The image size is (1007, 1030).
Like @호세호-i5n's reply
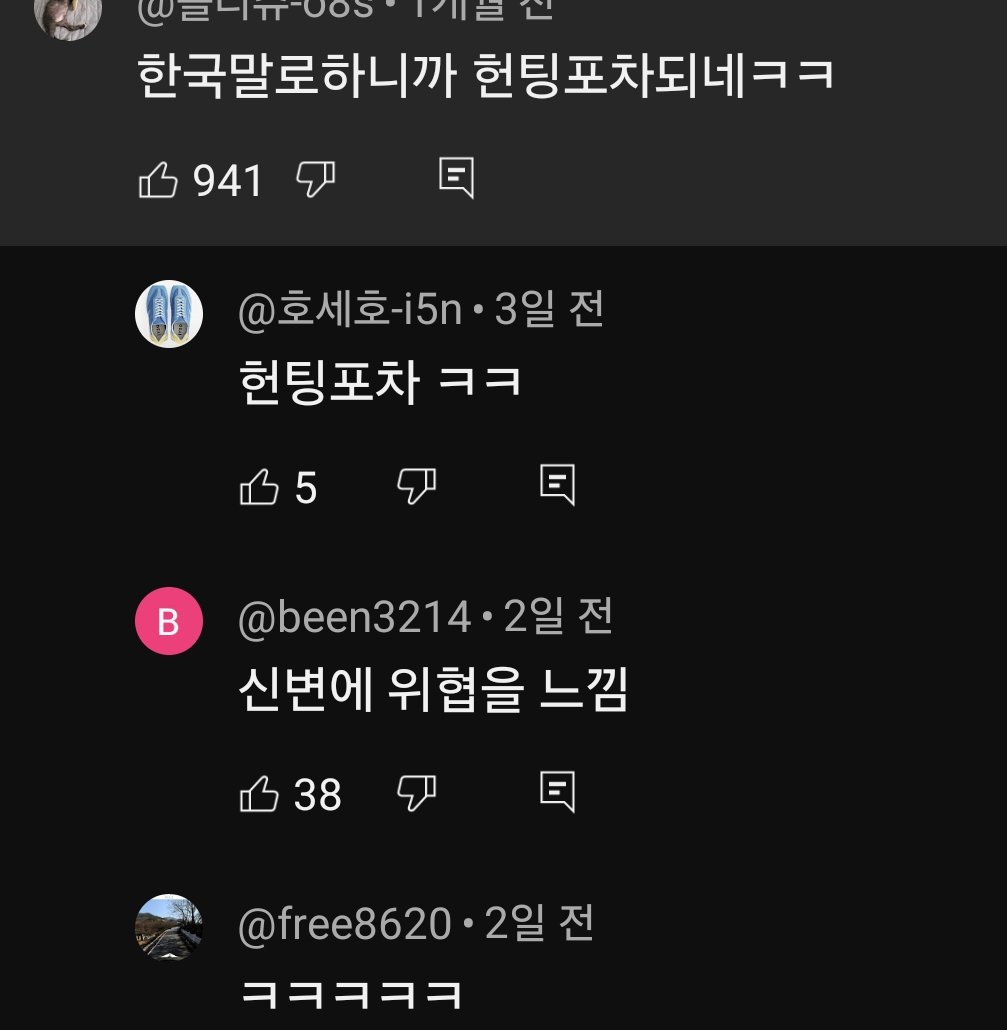tap(260, 488)
